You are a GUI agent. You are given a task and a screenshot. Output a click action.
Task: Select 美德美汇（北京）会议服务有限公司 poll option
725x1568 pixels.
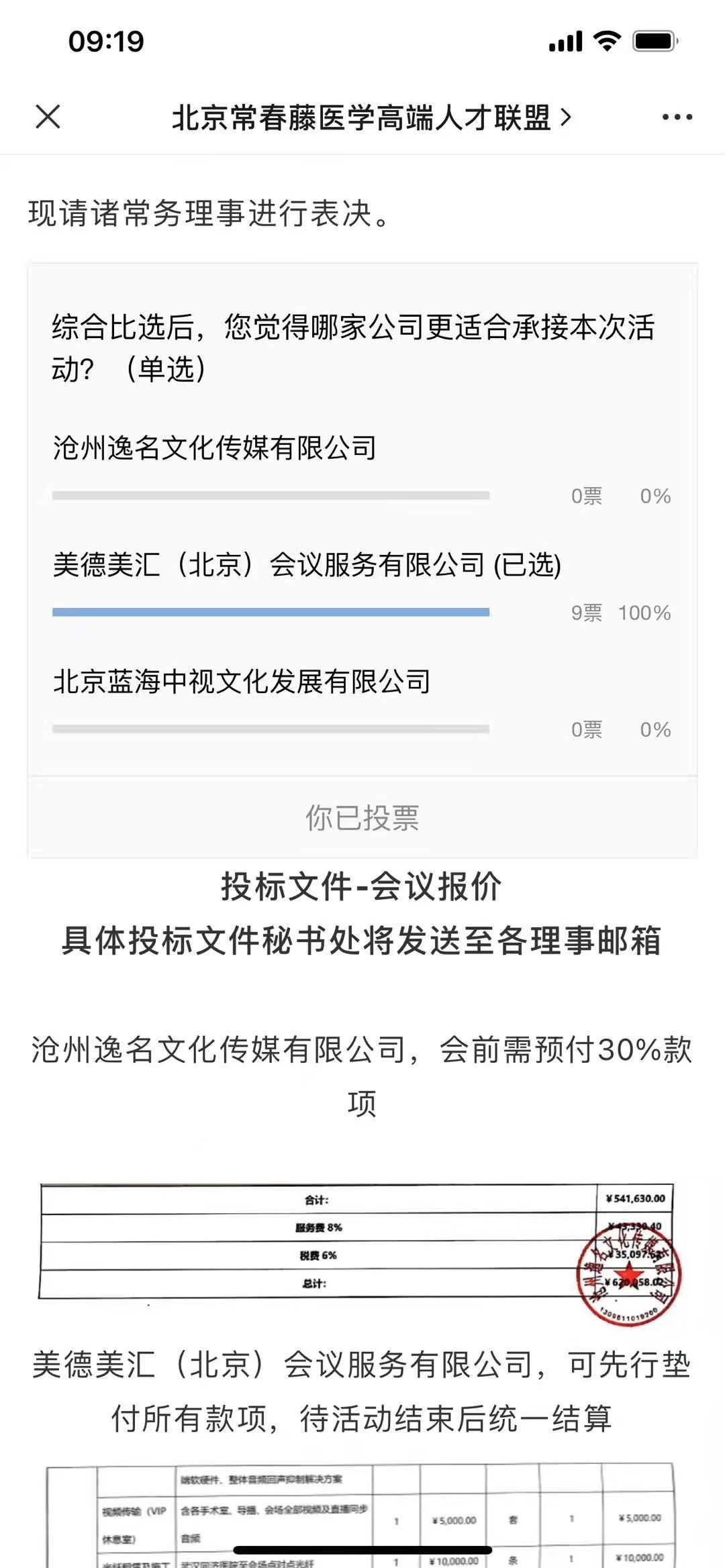tap(307, 565)
